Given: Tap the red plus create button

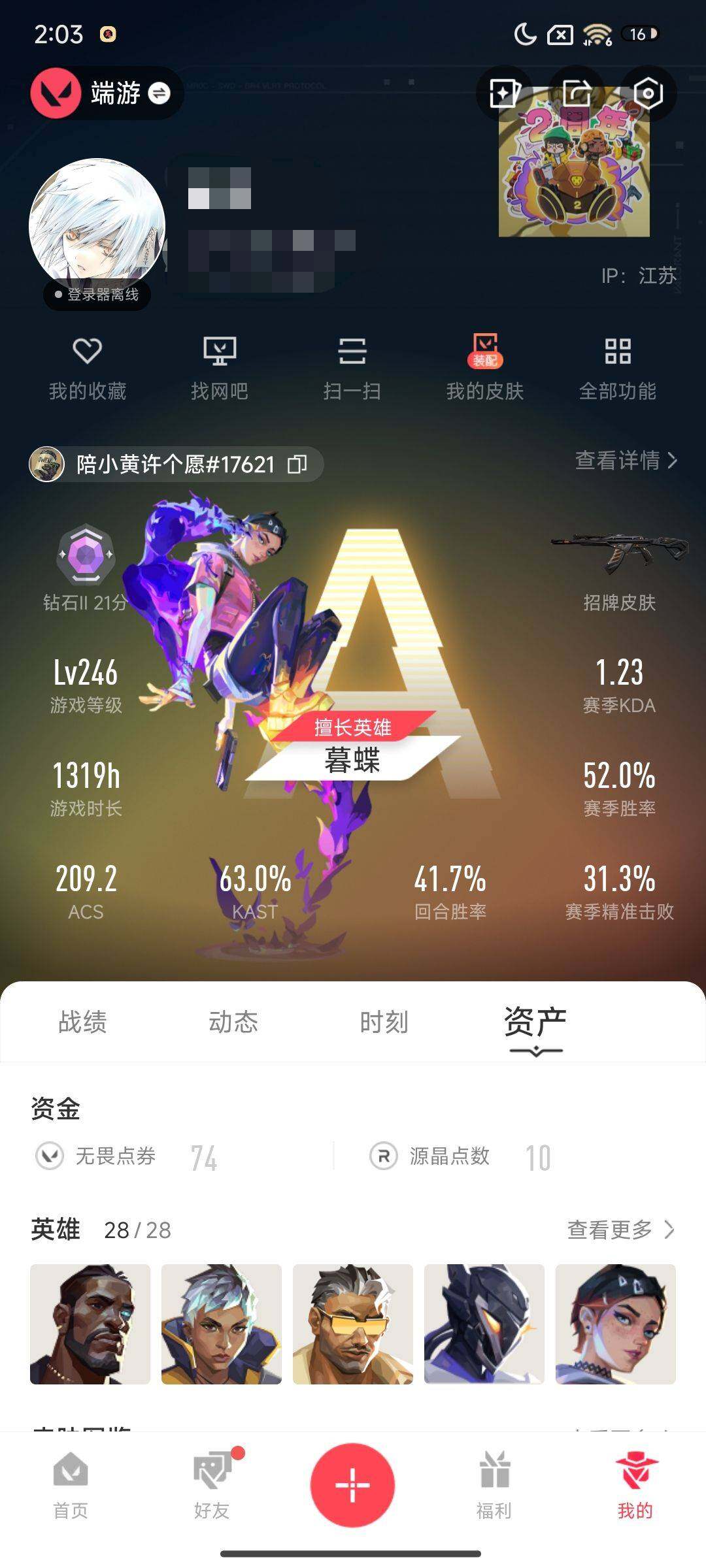Looking at the screenshot, I should (x=352, y=1484).
